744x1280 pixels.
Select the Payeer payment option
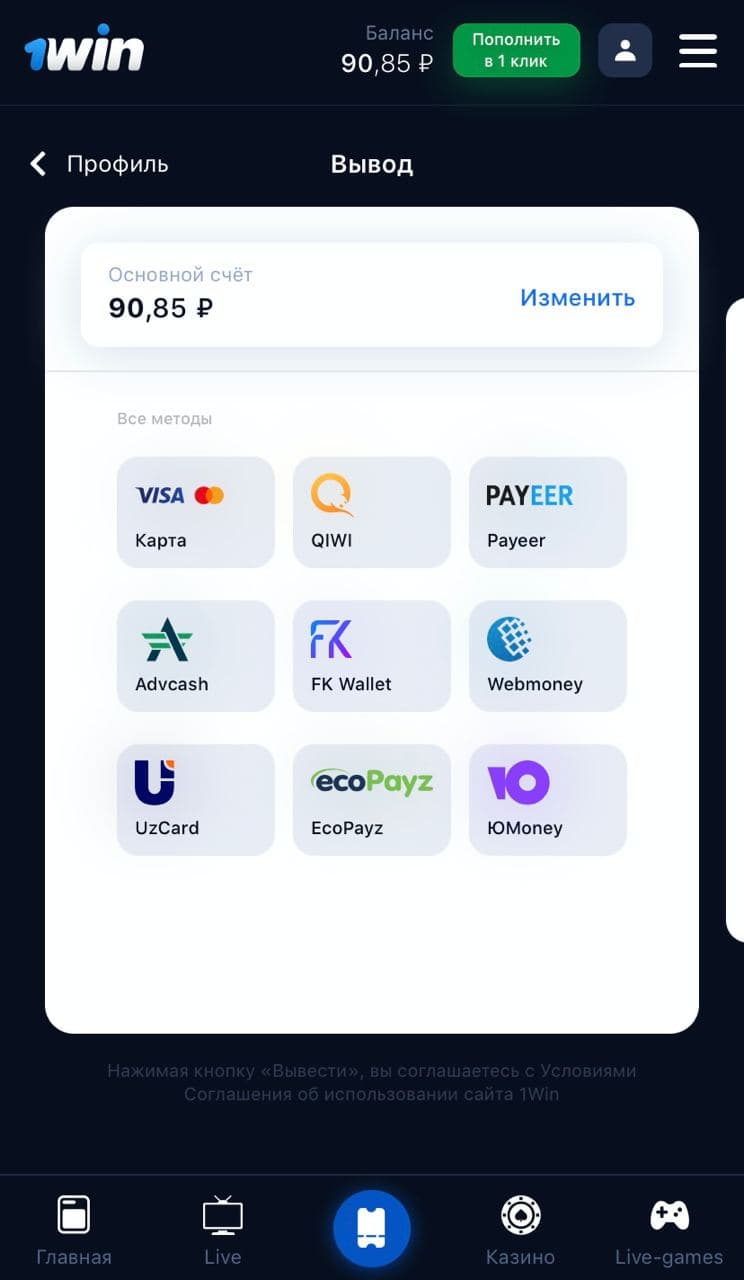point(547,512)
